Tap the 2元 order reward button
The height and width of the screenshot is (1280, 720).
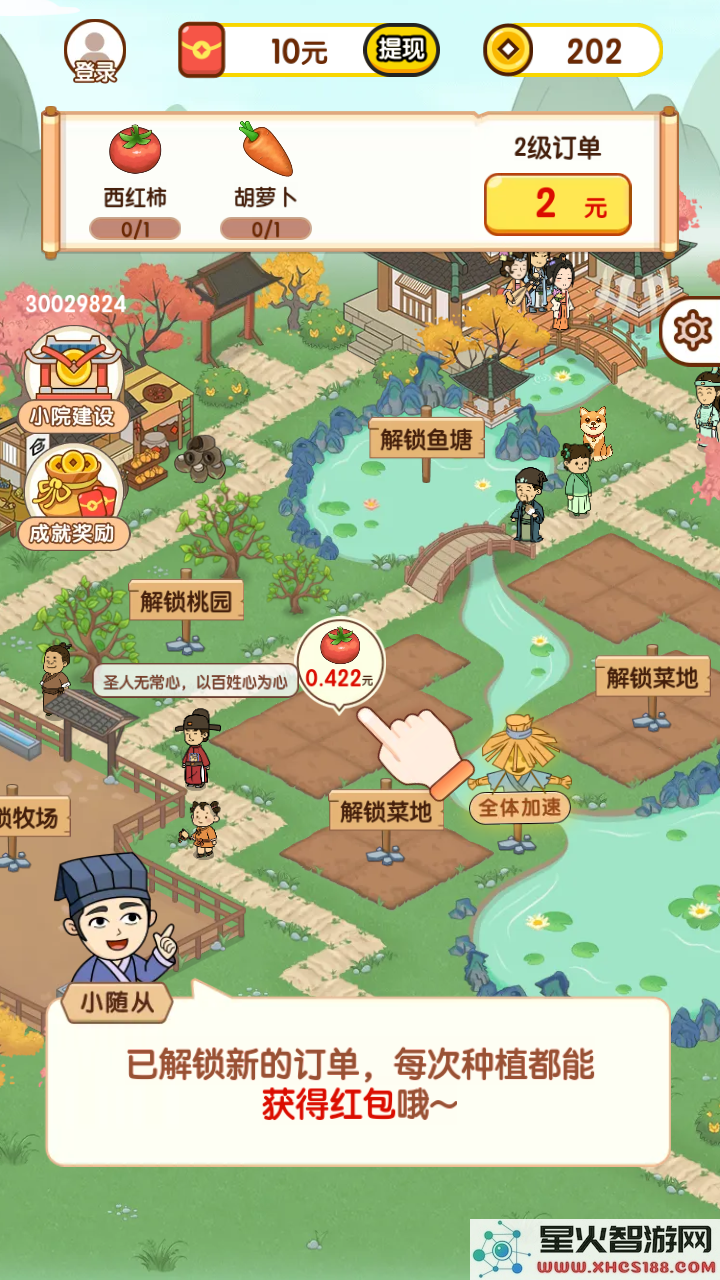(x=557, y=205)
